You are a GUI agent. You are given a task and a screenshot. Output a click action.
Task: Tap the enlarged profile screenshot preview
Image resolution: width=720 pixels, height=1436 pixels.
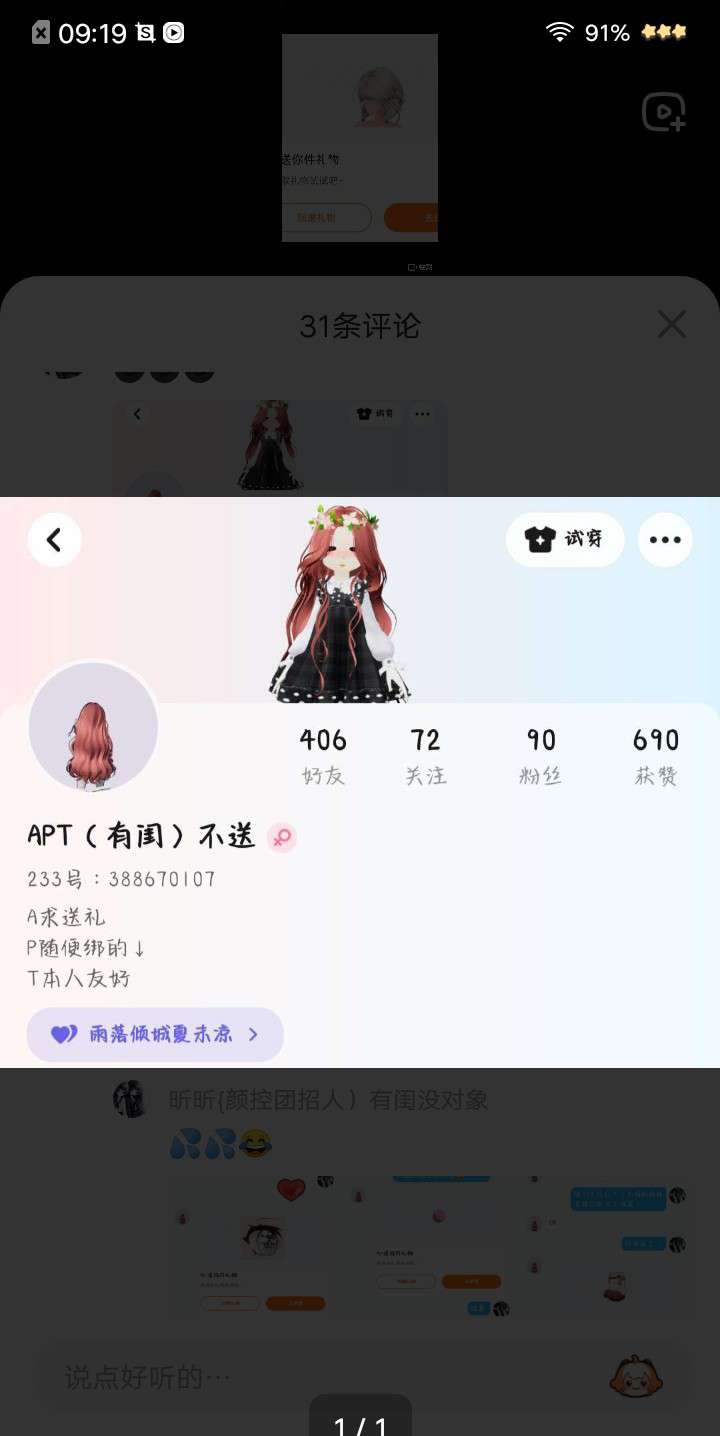(x=360, y=782)
